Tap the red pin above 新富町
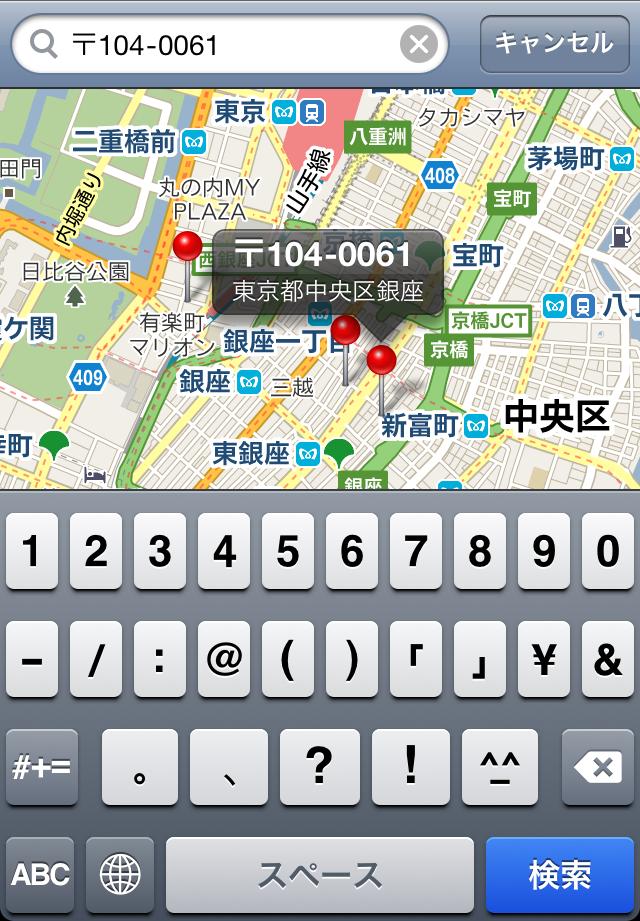The width and height of the screenshot is (640, 921). click(381, 360)
